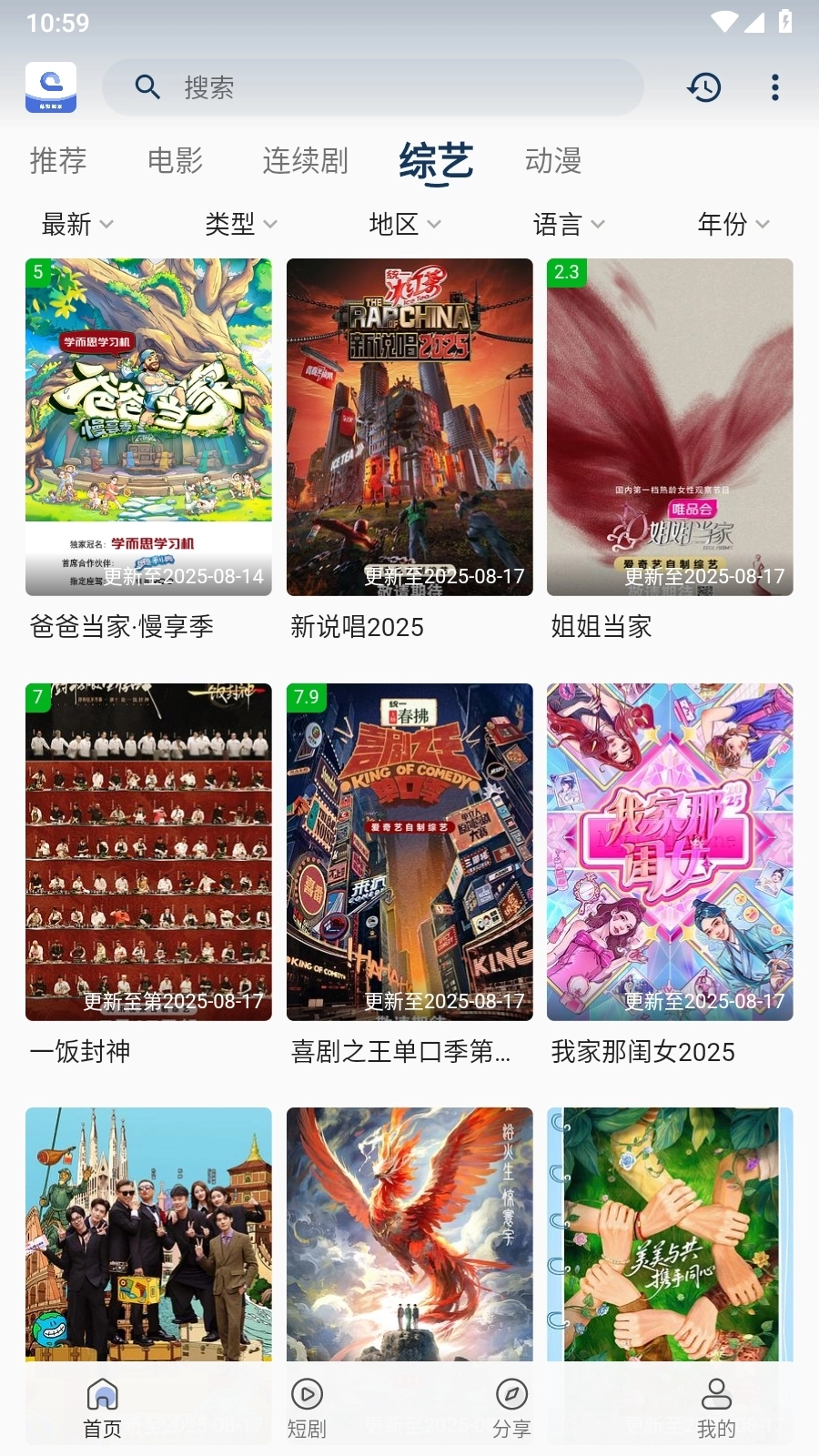Open the 我家那闺女2025 poster thumbnail
The image size is (819, 1456).
click(x=670, y=851)
